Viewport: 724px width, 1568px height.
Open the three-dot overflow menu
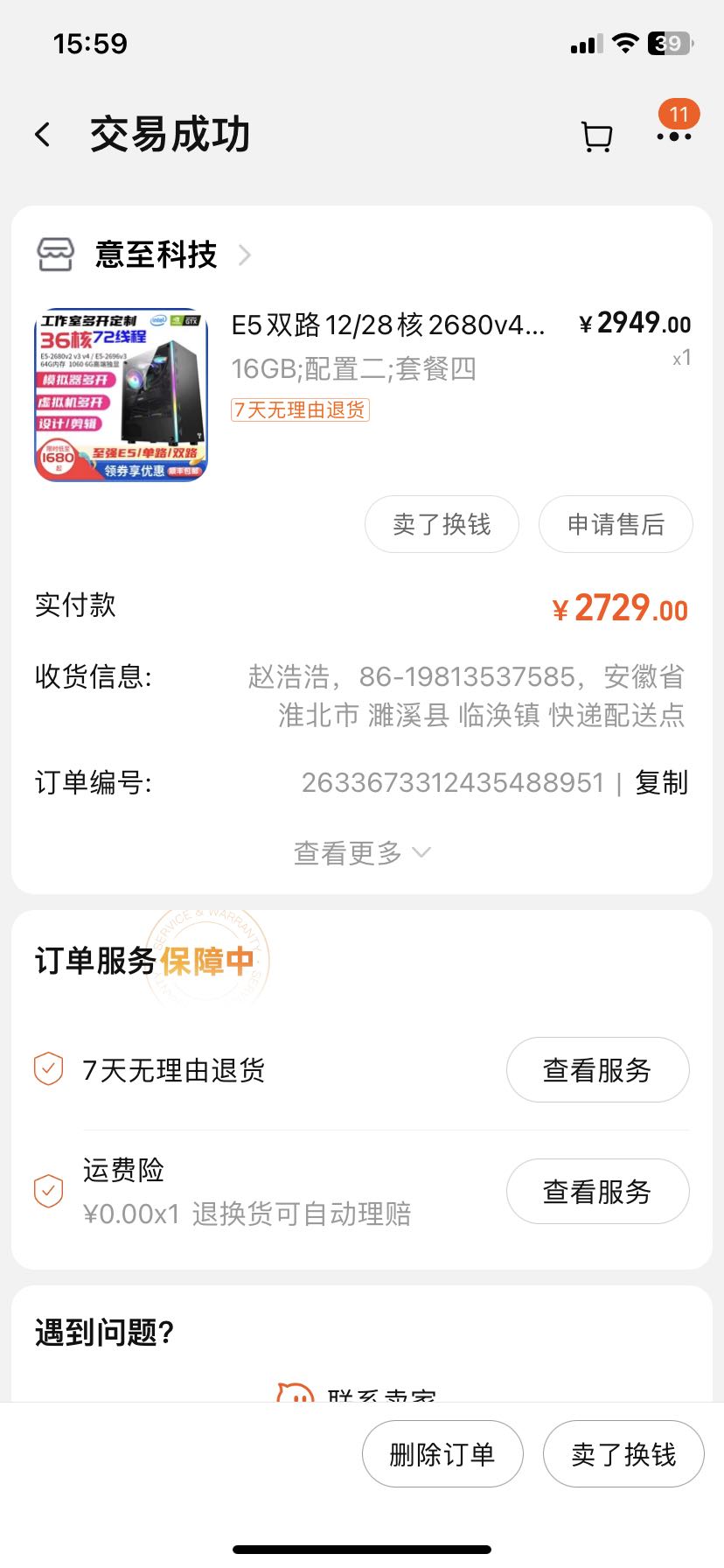click(673, 136)
